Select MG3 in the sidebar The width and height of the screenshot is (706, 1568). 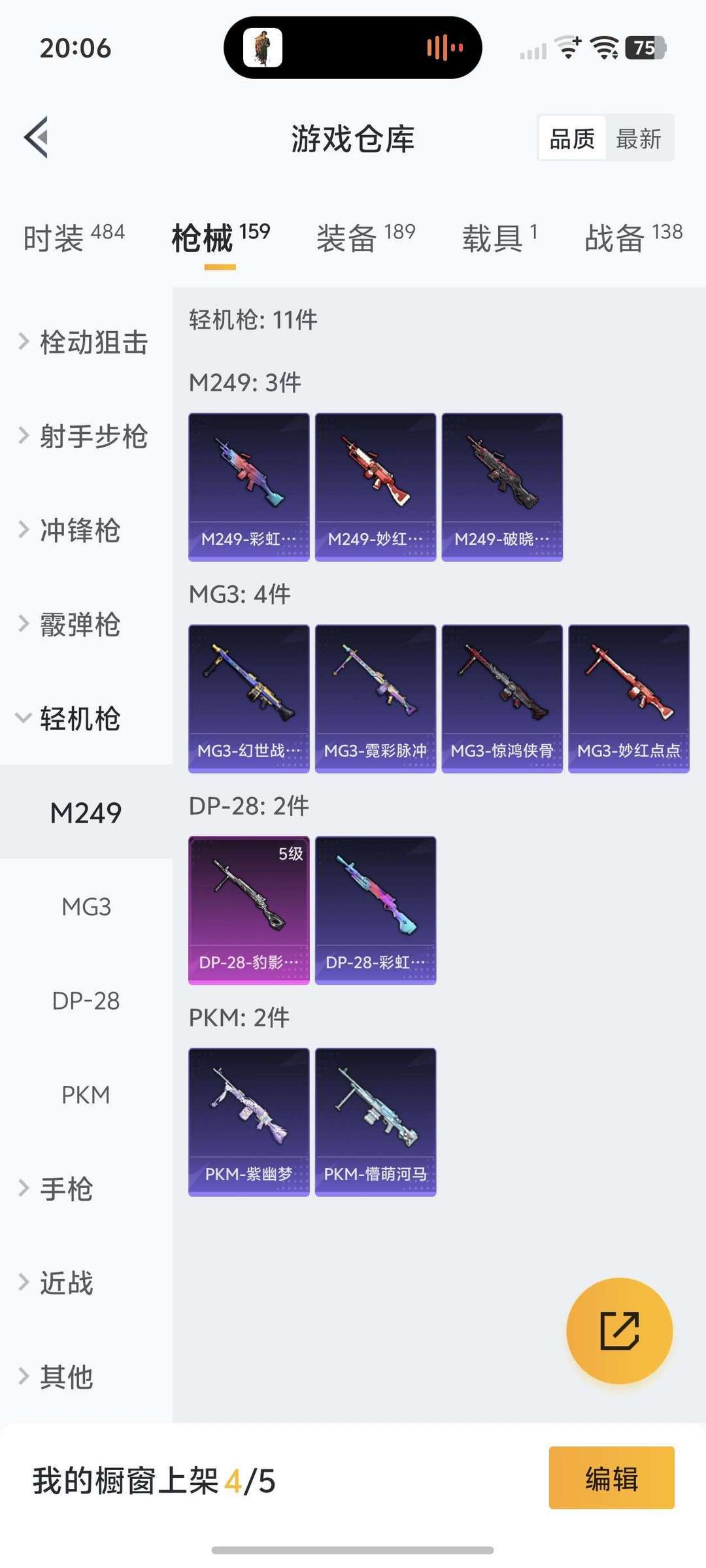[x=86, y=907]
